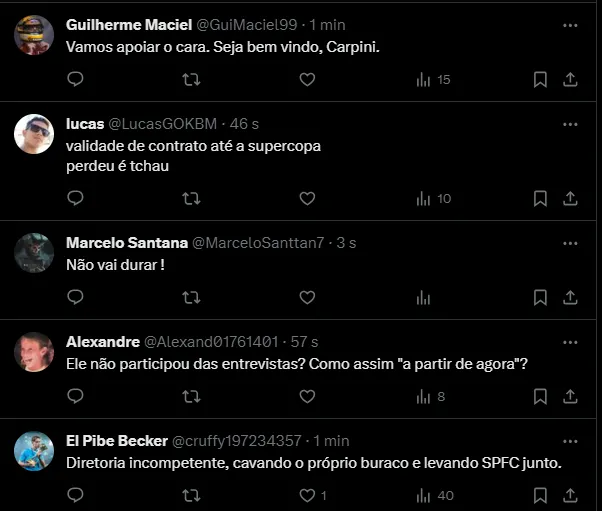The image size is (602, 511).
Task: Like Marcelo Santana's "Não vai durar" tweet
Action: (307, 297)
